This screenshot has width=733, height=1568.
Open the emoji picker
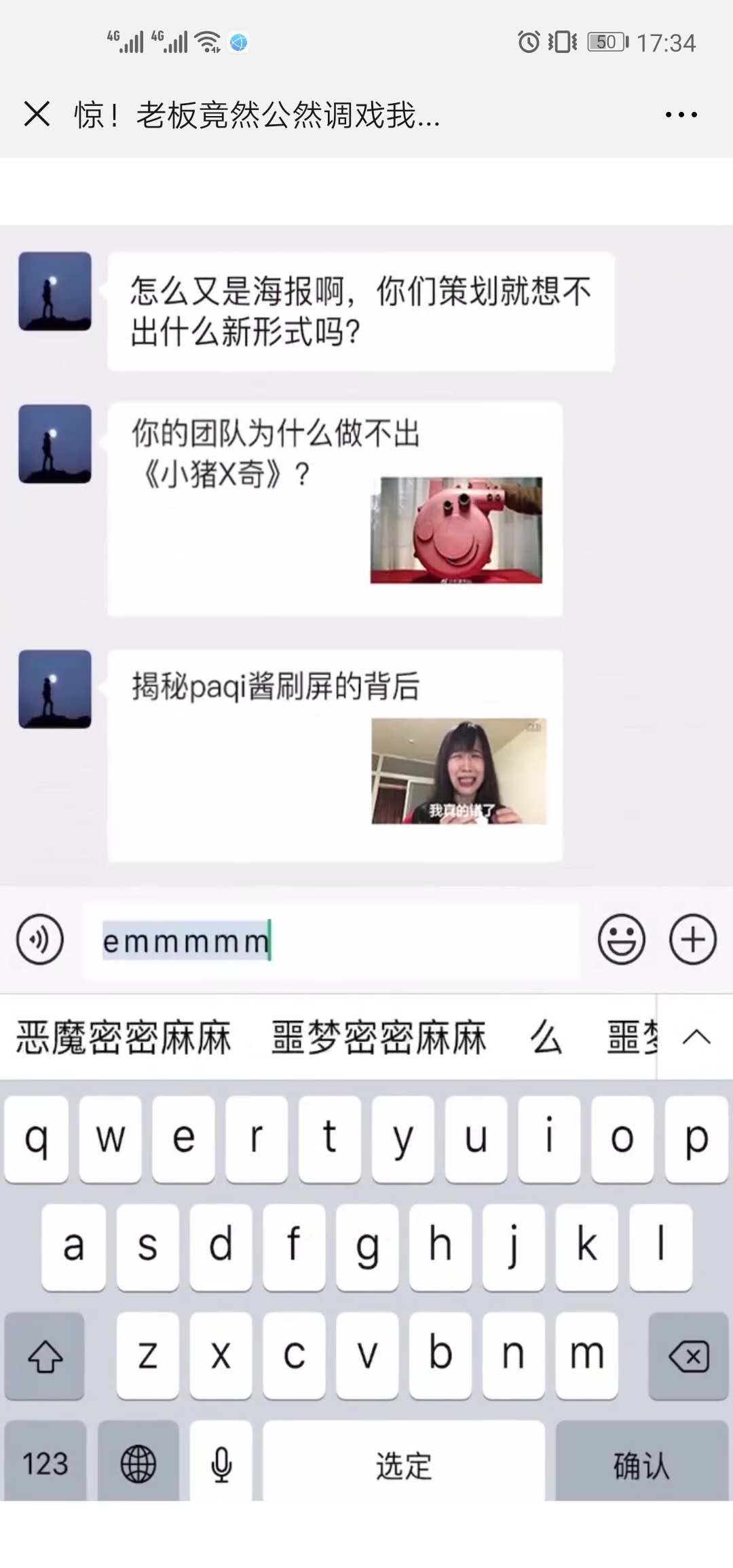(x=621, y=939)
